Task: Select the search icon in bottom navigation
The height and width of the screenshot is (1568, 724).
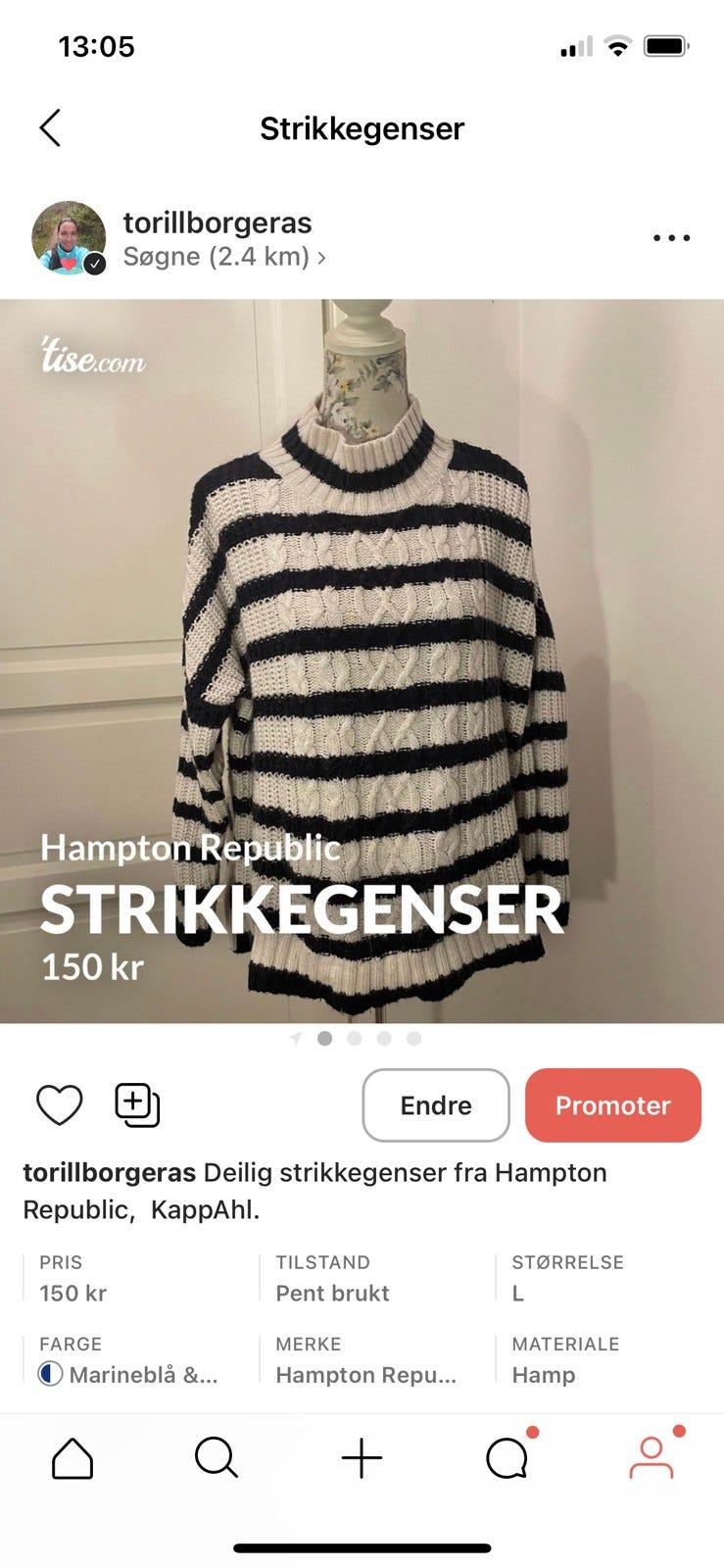Action: tap(217, 1458)
